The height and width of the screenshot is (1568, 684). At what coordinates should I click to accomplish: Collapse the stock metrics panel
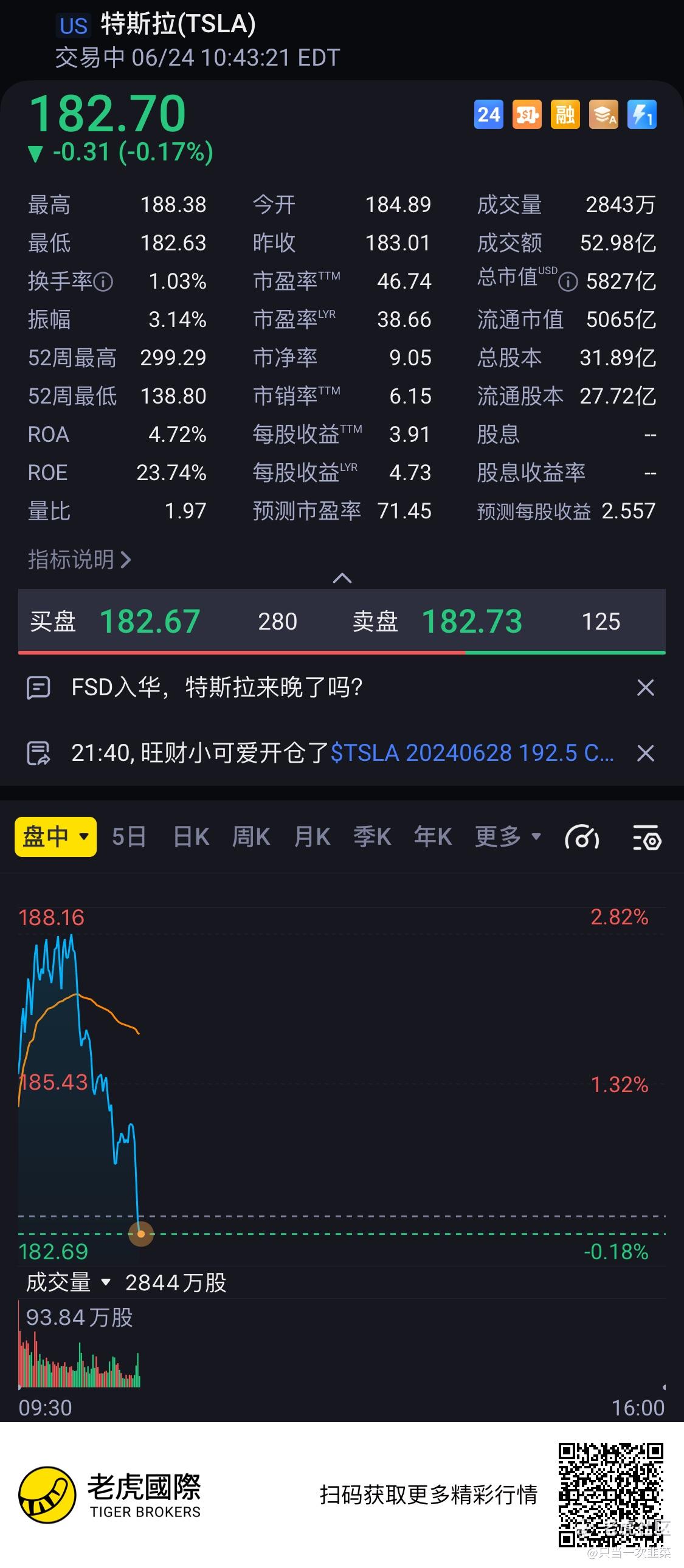pos(342,577)
